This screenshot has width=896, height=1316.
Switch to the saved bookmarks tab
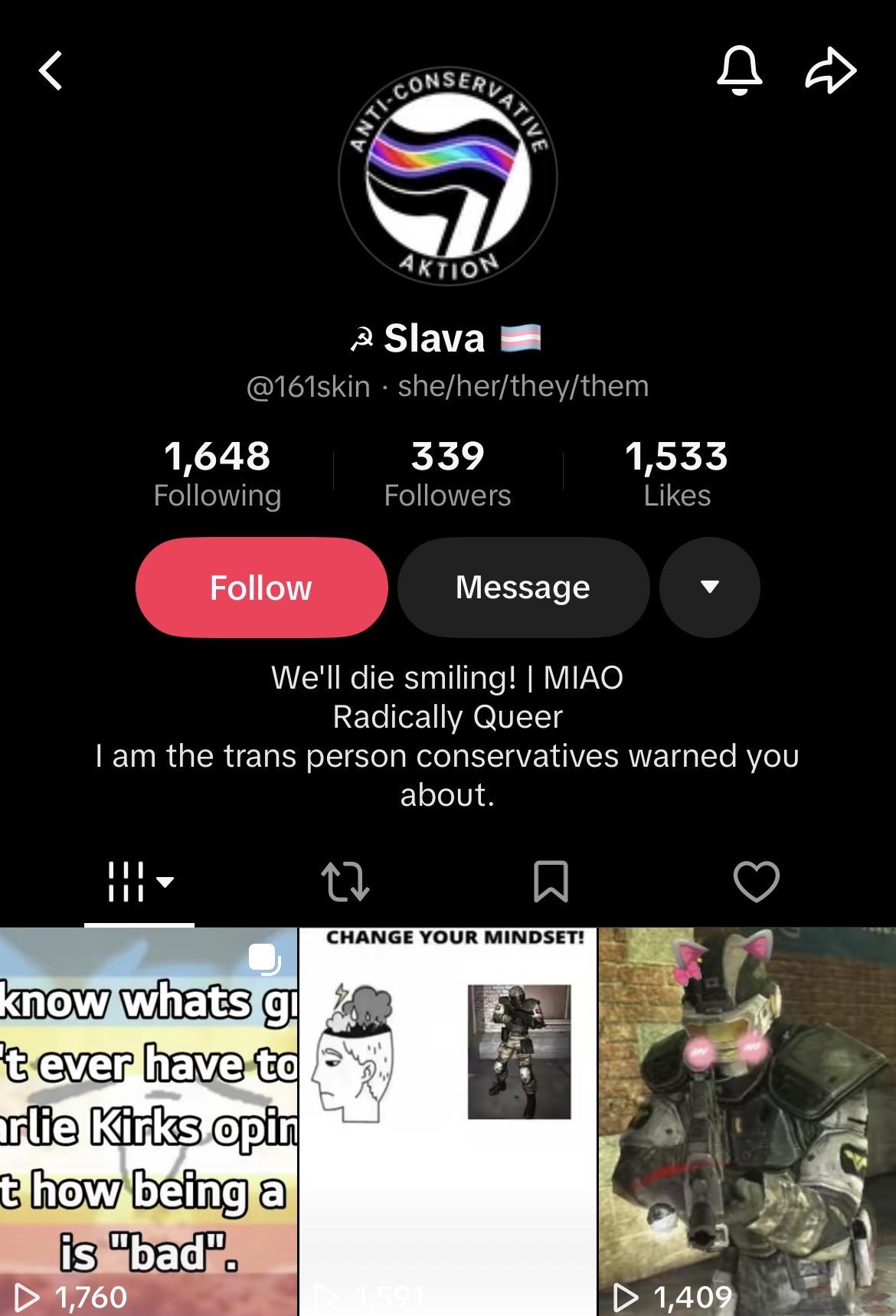550,882
